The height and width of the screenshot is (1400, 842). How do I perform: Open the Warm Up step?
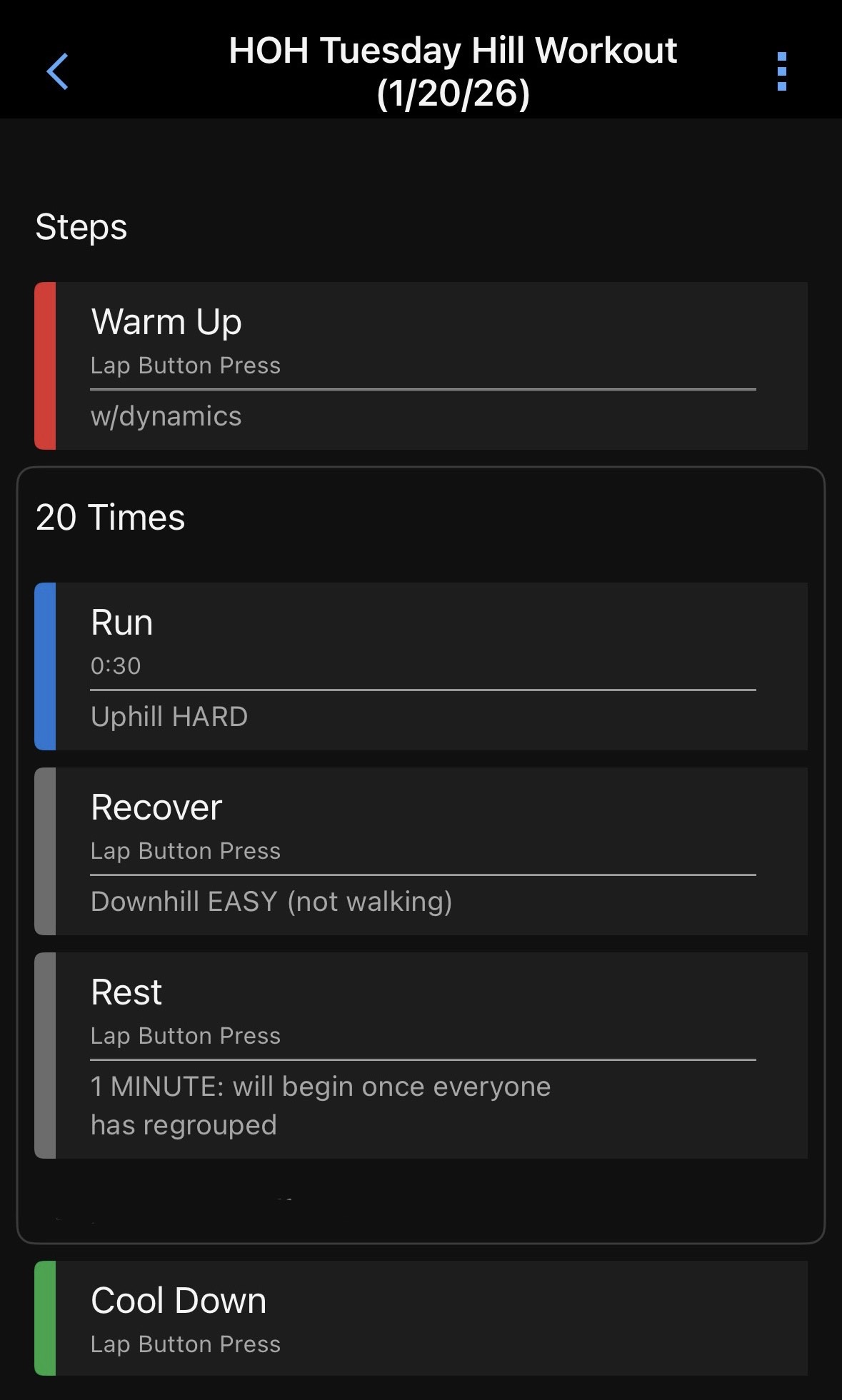pos(421,366)
